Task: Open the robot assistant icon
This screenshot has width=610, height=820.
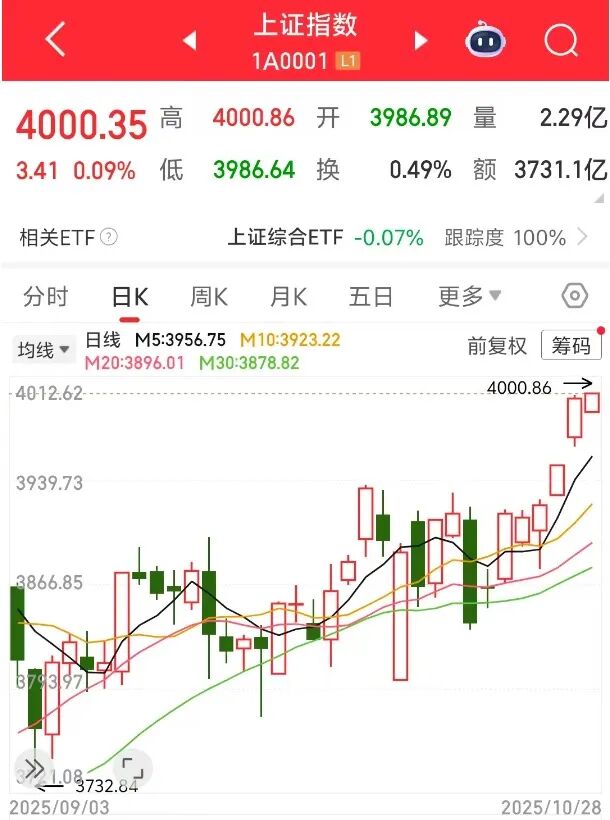Action: pos(486,41)
